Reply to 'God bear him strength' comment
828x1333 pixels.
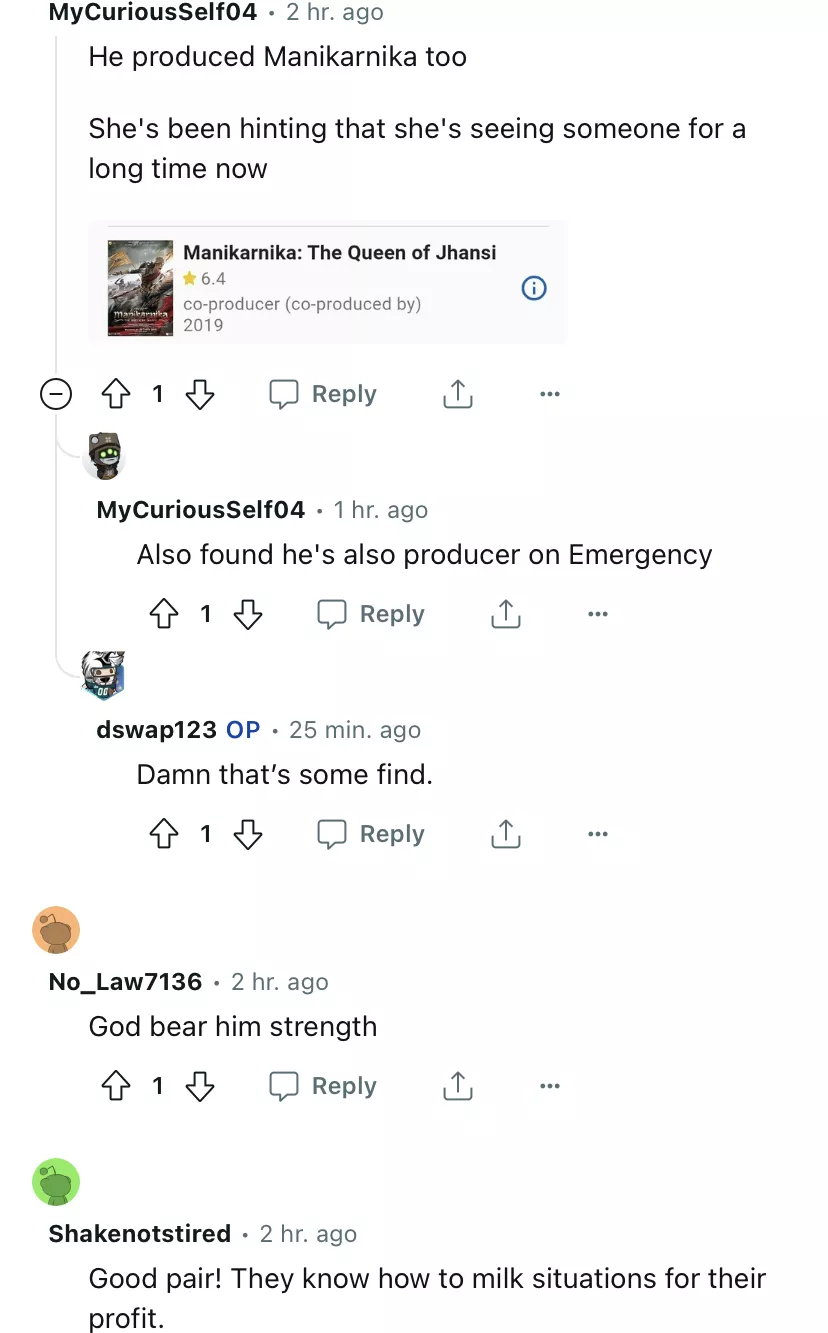(323, 1087)
